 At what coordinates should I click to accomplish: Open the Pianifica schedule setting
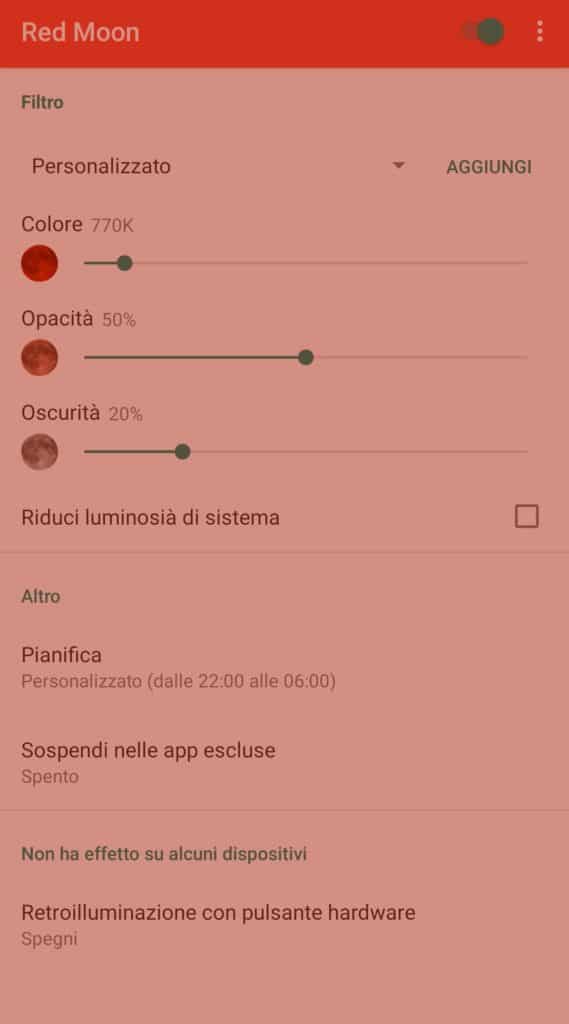tap(284, 667)
